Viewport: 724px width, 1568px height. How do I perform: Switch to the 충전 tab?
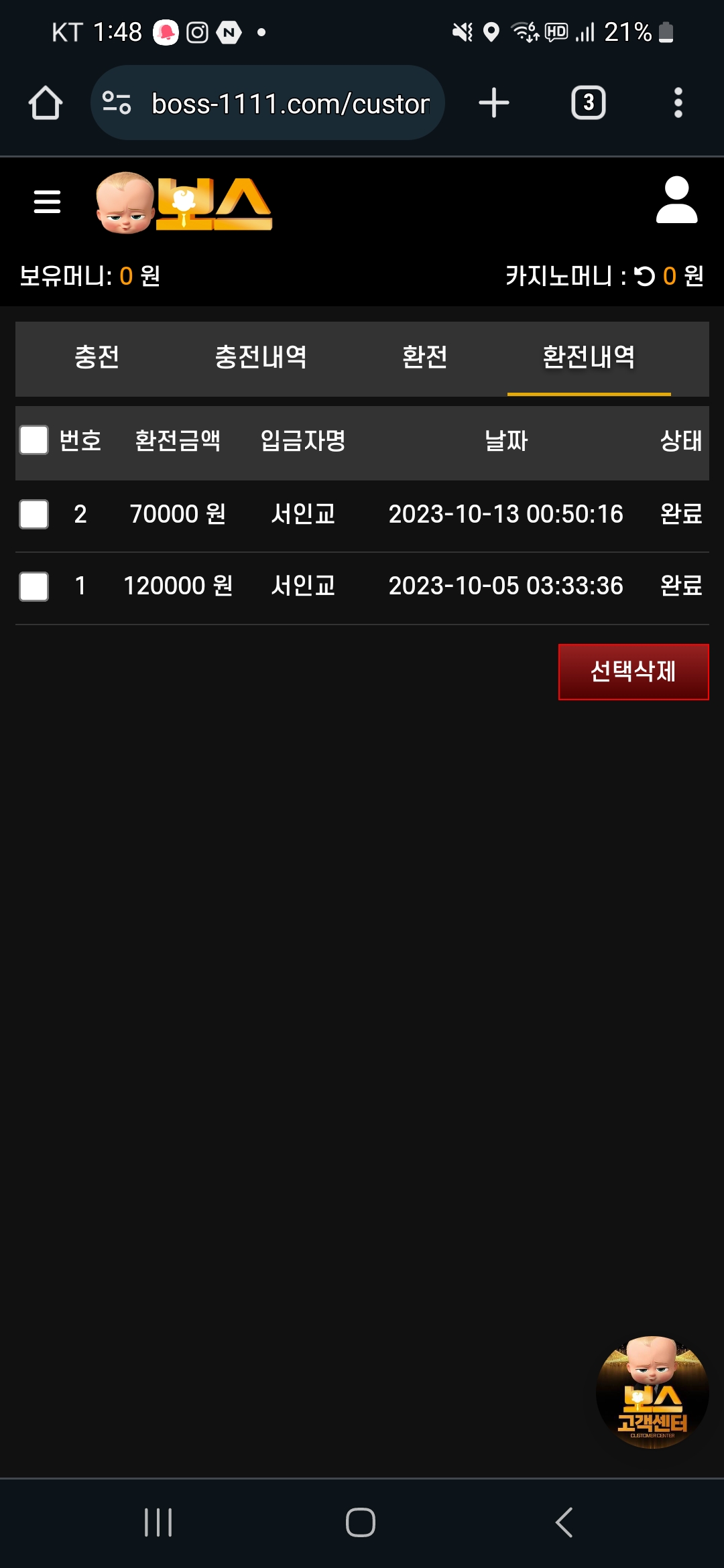coord(97,357)
